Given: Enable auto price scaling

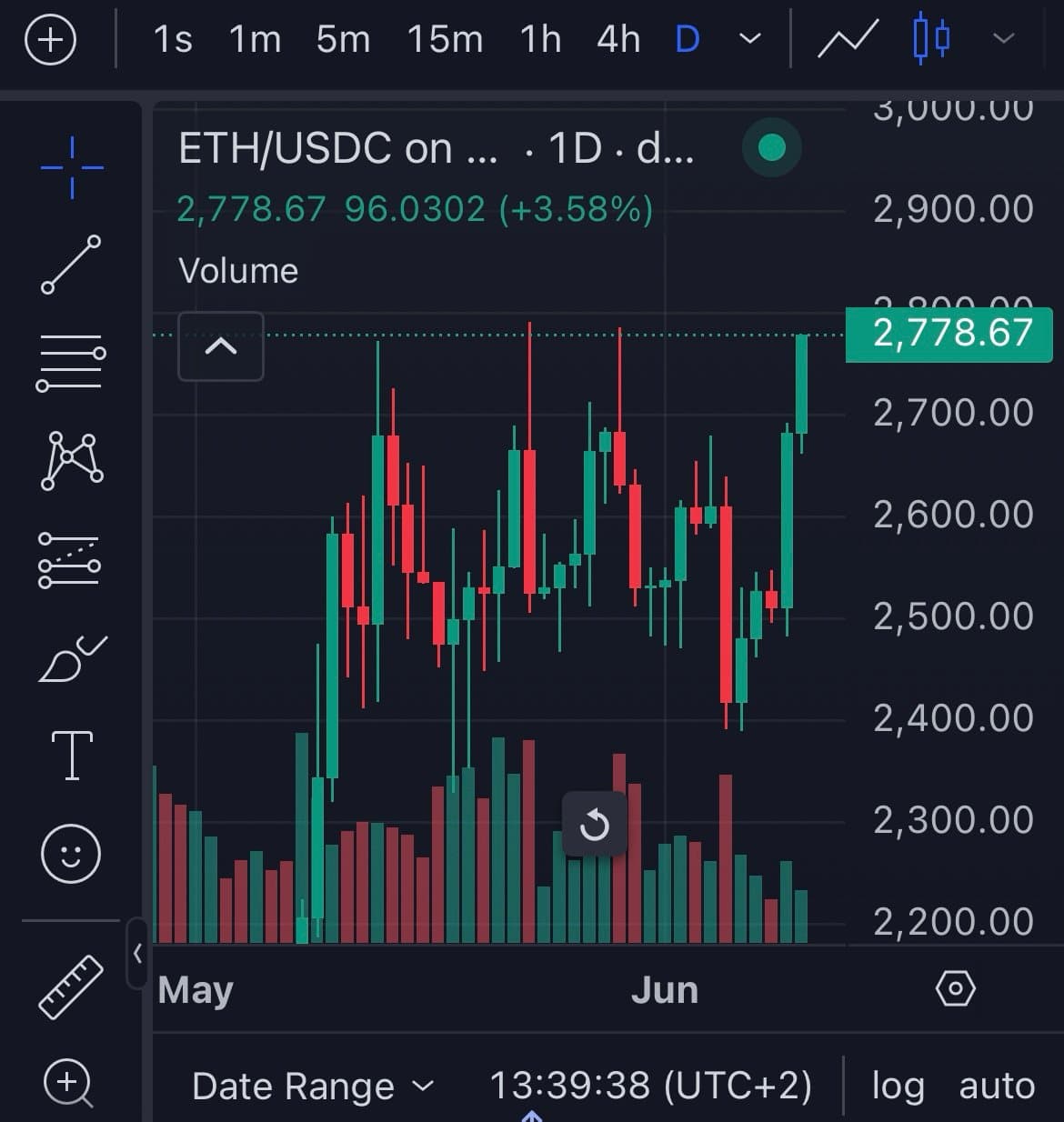Looking at the screenshot, I should coord(997,1087).
